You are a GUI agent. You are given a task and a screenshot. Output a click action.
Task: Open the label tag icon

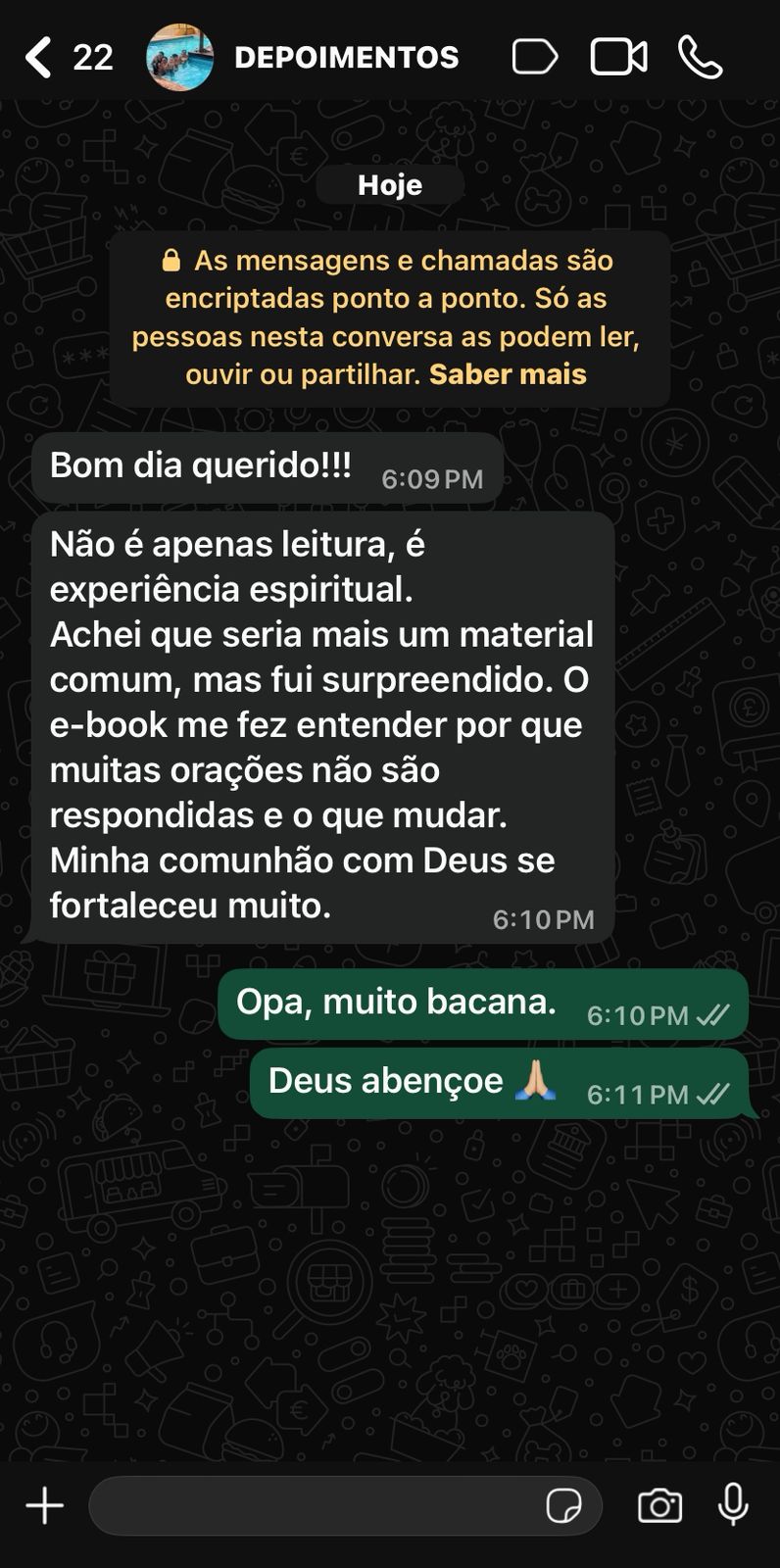pyautogui.click(x=534, y=57)
